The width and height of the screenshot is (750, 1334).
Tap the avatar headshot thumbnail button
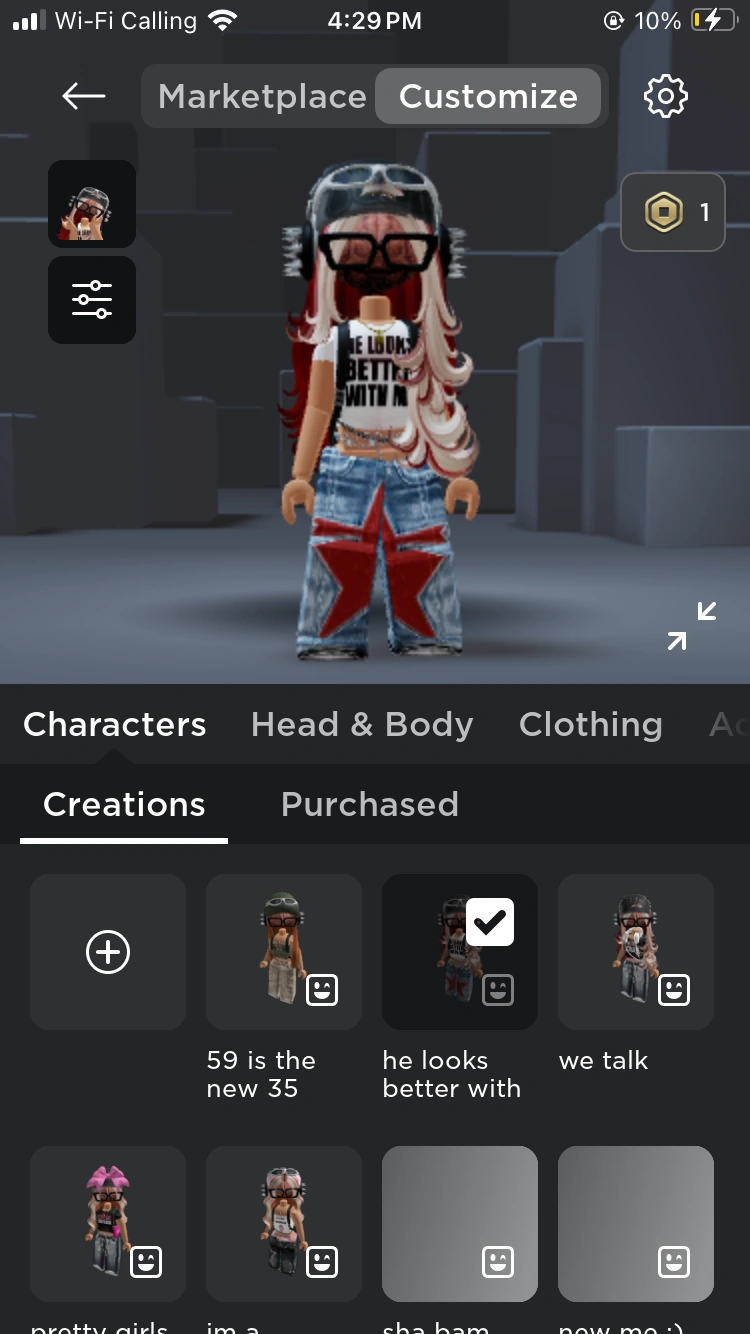tap(92, 204)
